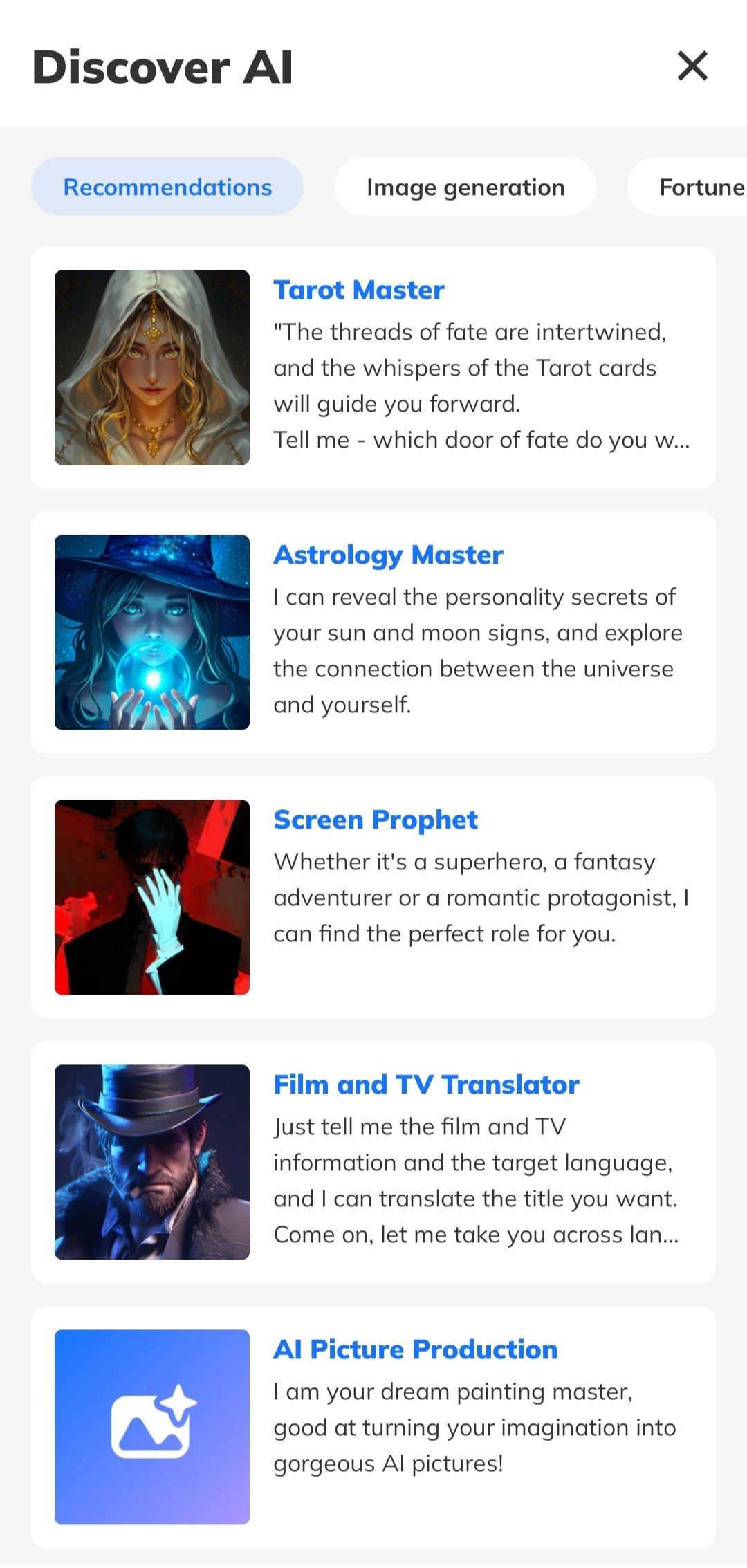This screenshot has width=747, height=1568.
Task: Open the AI Picture Production card
Action: tap(373, 1426)
